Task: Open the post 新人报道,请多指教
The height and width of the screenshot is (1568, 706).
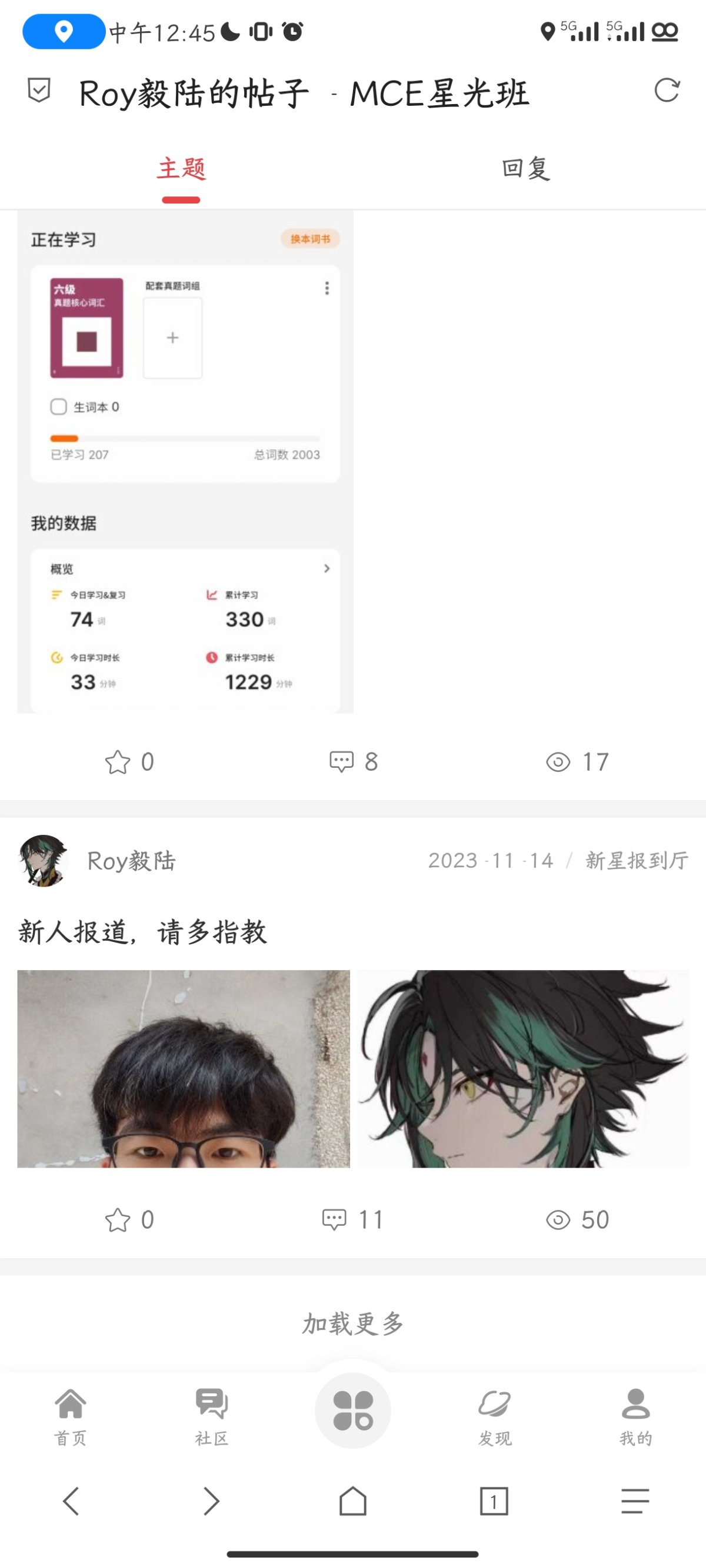Action: pos(142,931)
